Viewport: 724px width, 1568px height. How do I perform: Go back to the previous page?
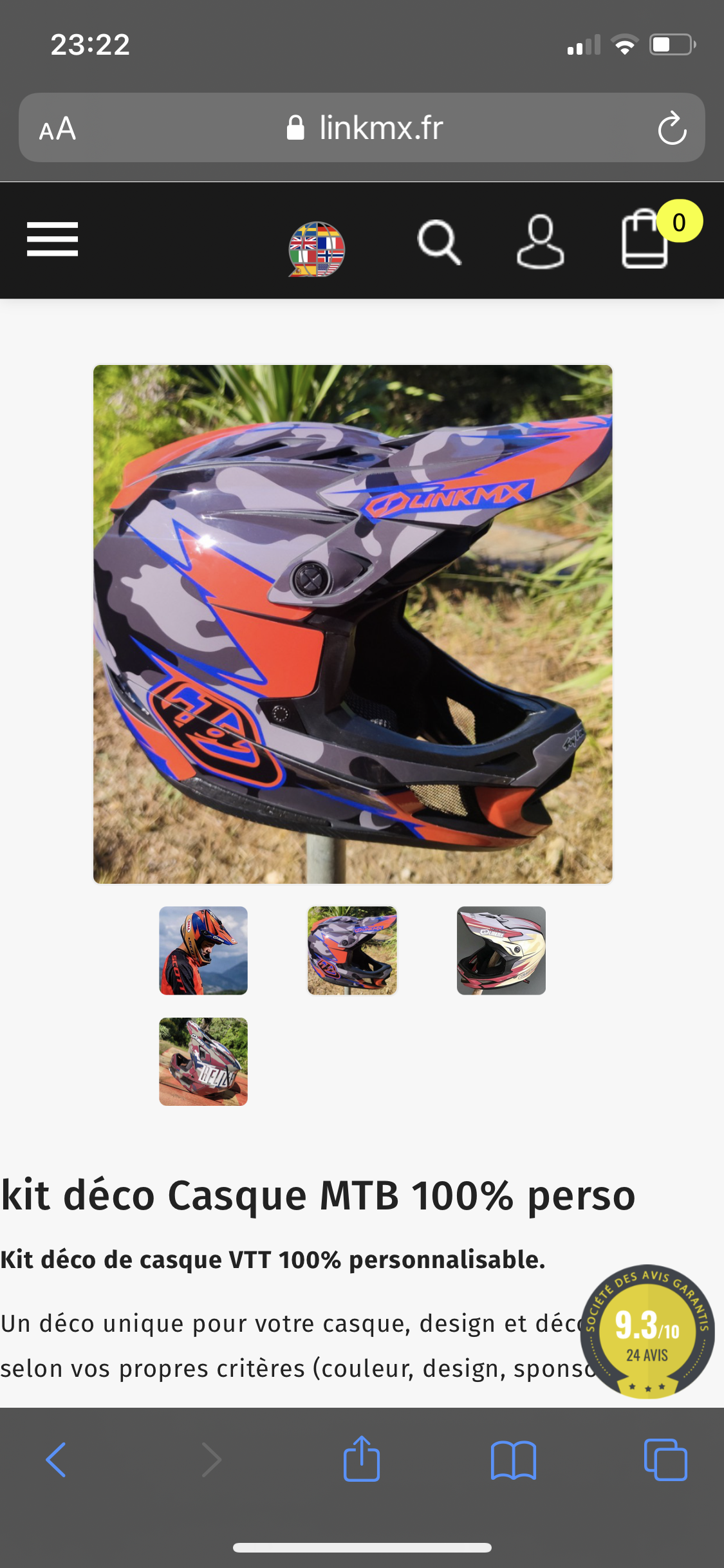coord(56,1460)
